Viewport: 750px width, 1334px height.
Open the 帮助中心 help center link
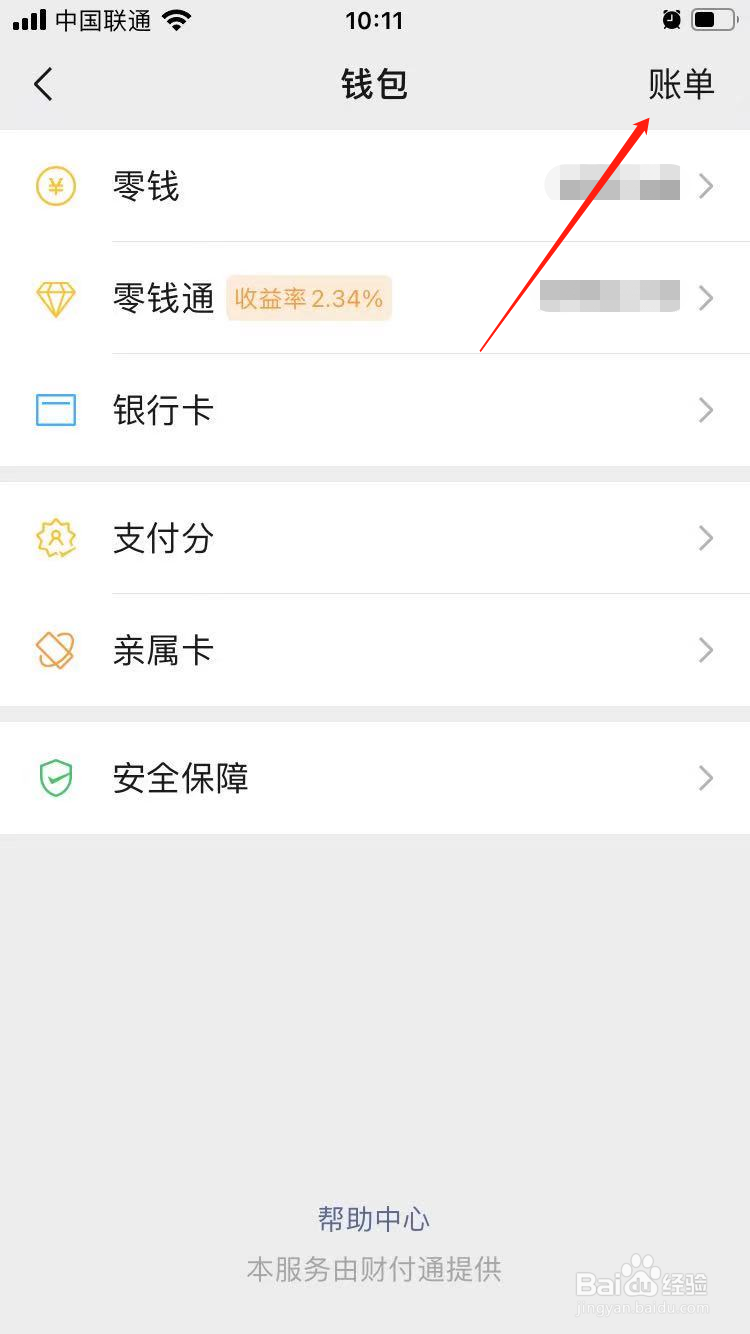click(x=374, y=1219)
